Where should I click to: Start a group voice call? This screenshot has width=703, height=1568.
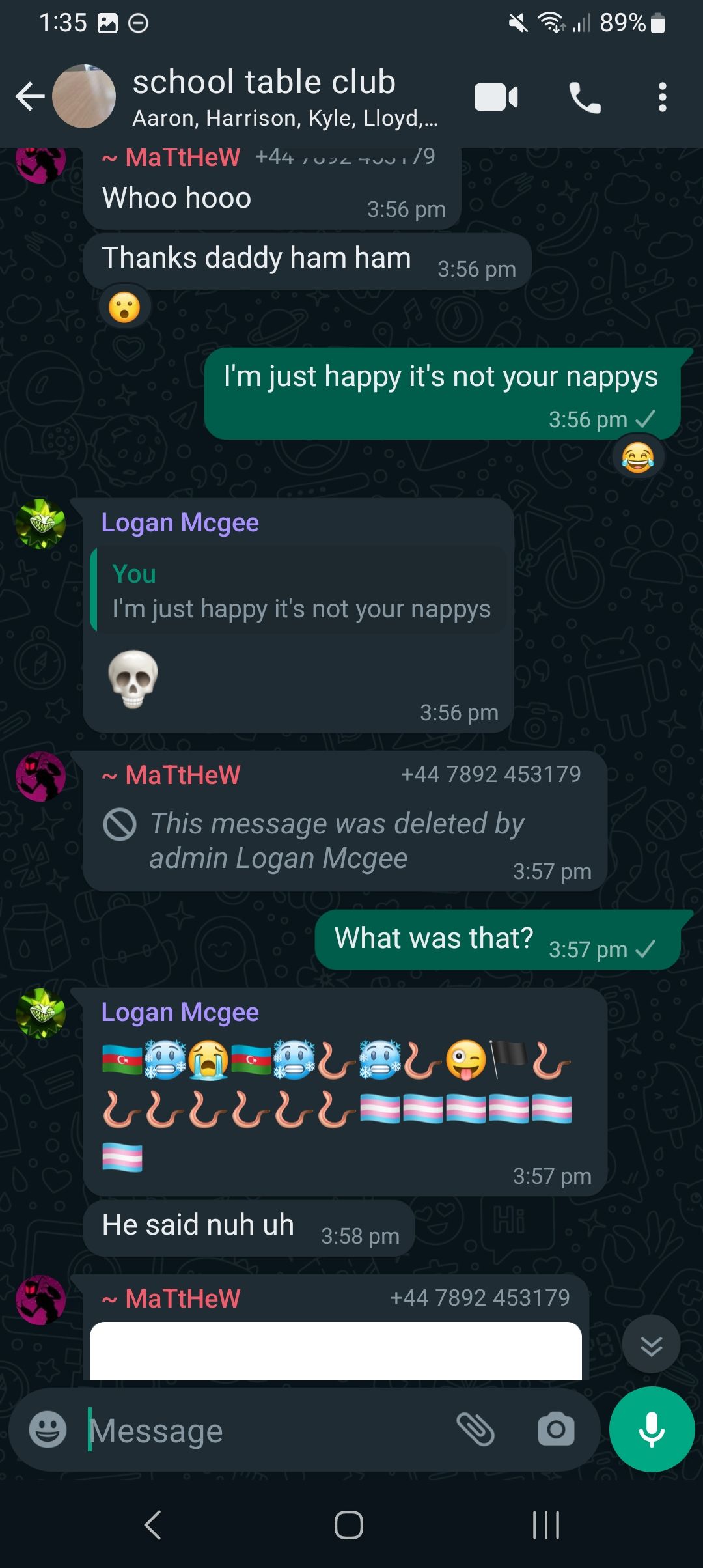pyautogui.click(x=585, y=98)
